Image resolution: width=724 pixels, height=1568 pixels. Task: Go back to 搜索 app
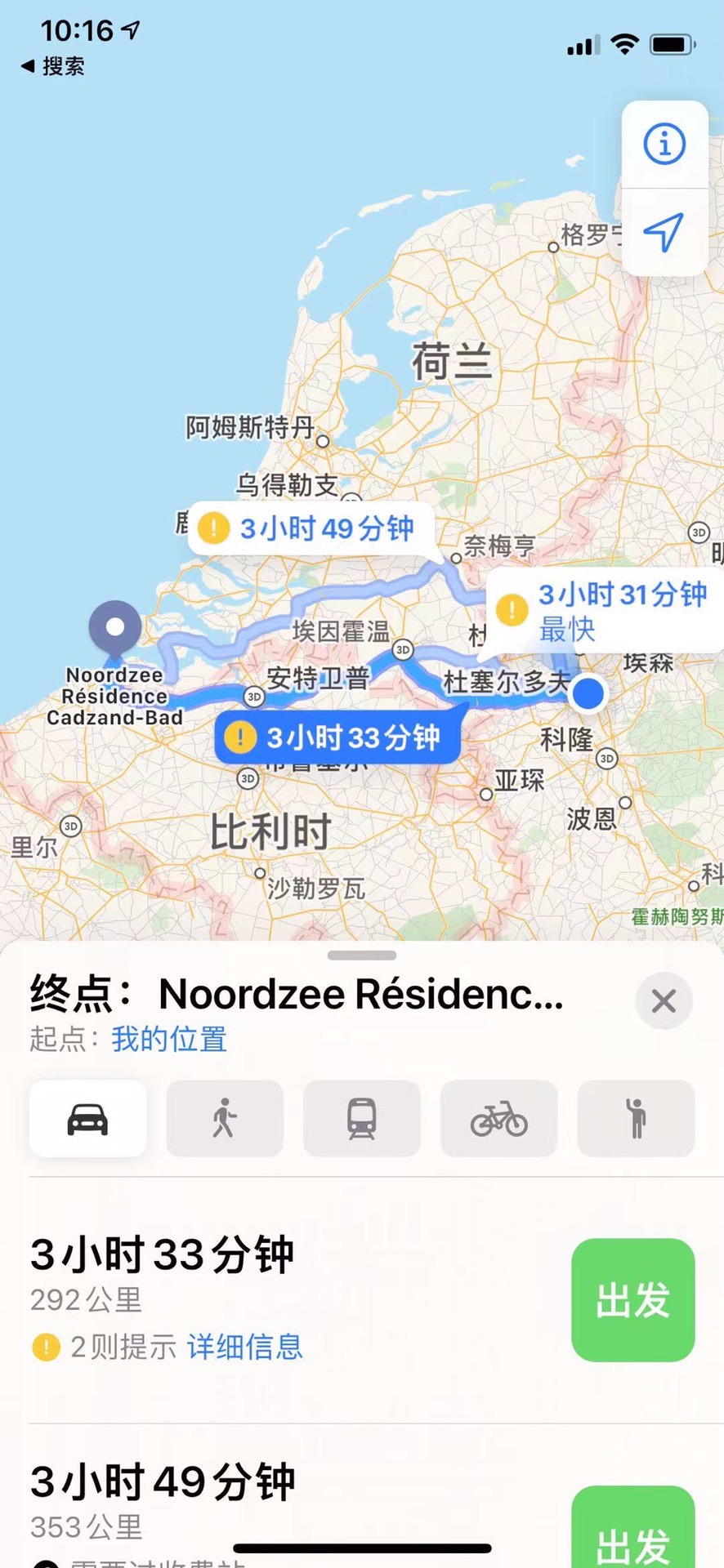coord(53,66)
